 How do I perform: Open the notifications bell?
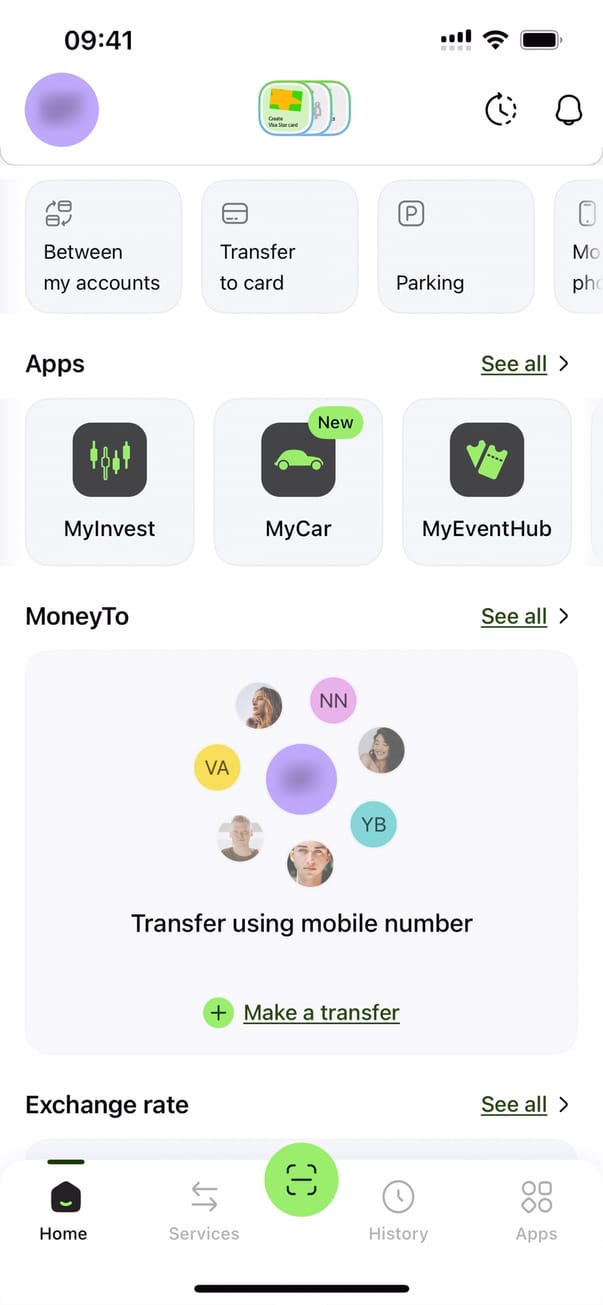tap(568, 110)
